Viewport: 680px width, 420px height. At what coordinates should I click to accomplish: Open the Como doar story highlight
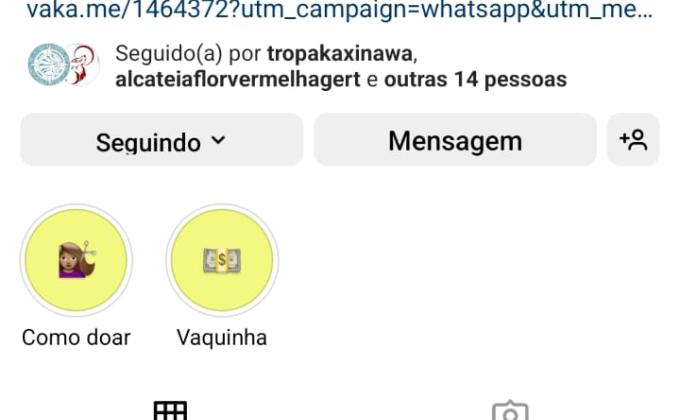click(x=76, y=262)
